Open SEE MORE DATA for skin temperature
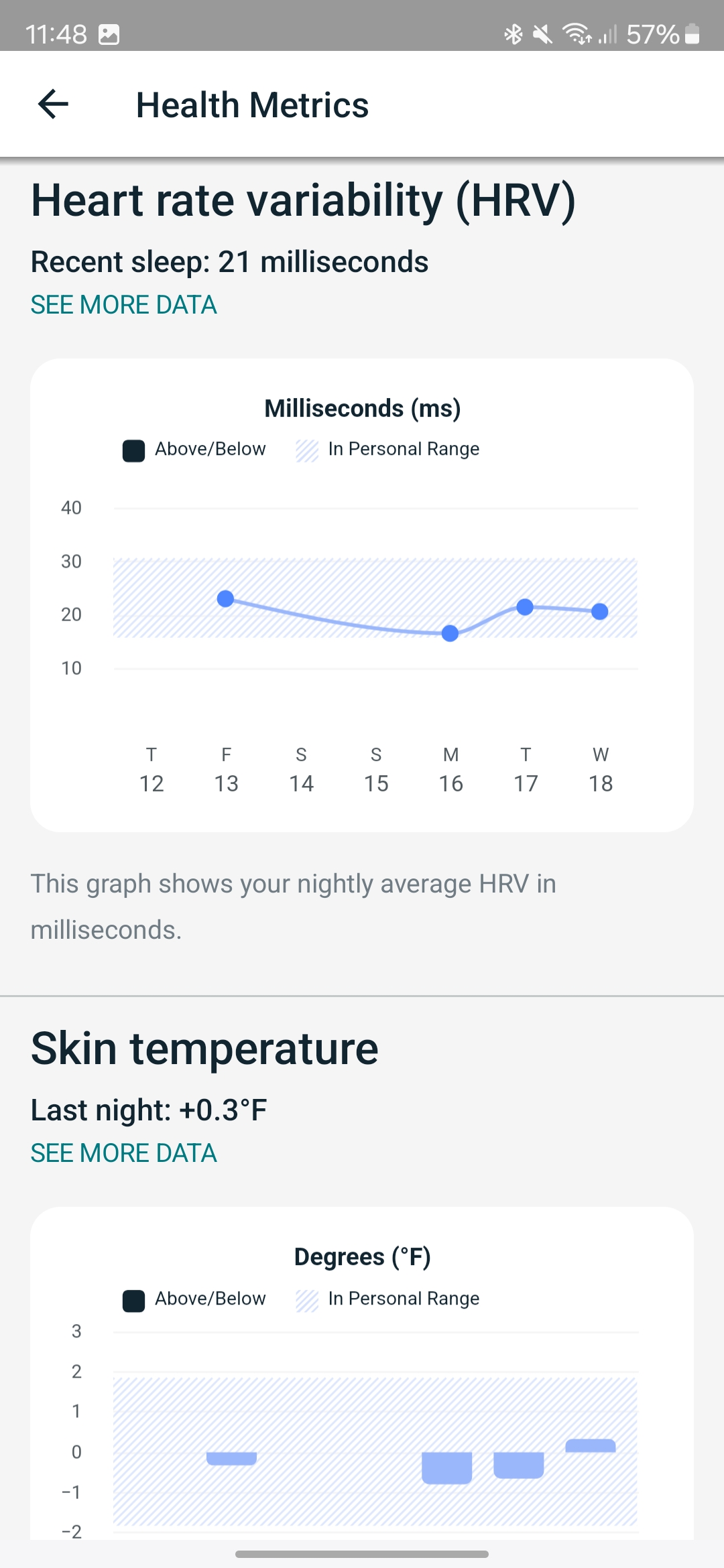This screenshot has height=1568, width=724. click(x=124, y=1153)
